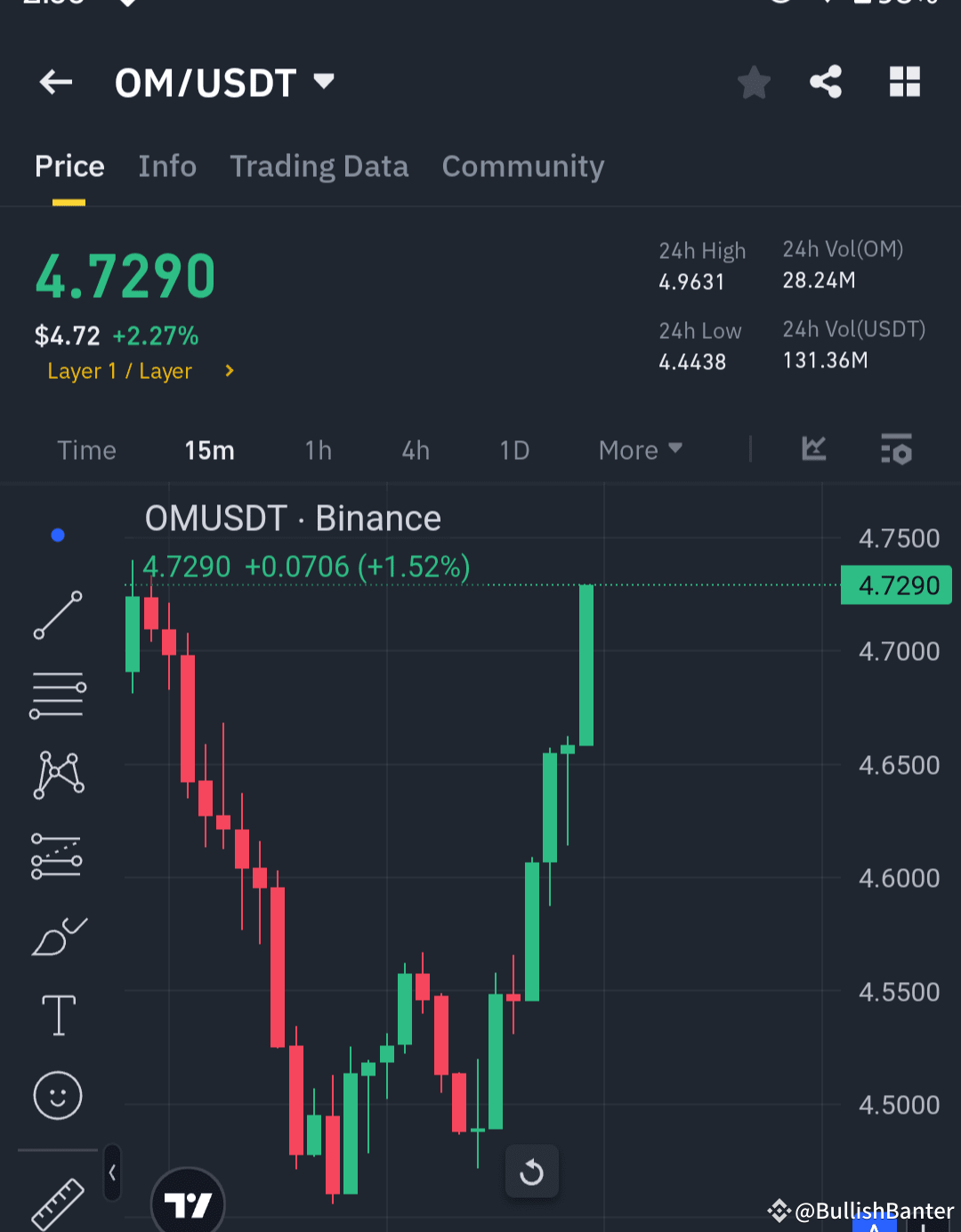Open the OM/USDT pair selector
The width and height of the screenshot is (961, 1232).
point(222,81)
